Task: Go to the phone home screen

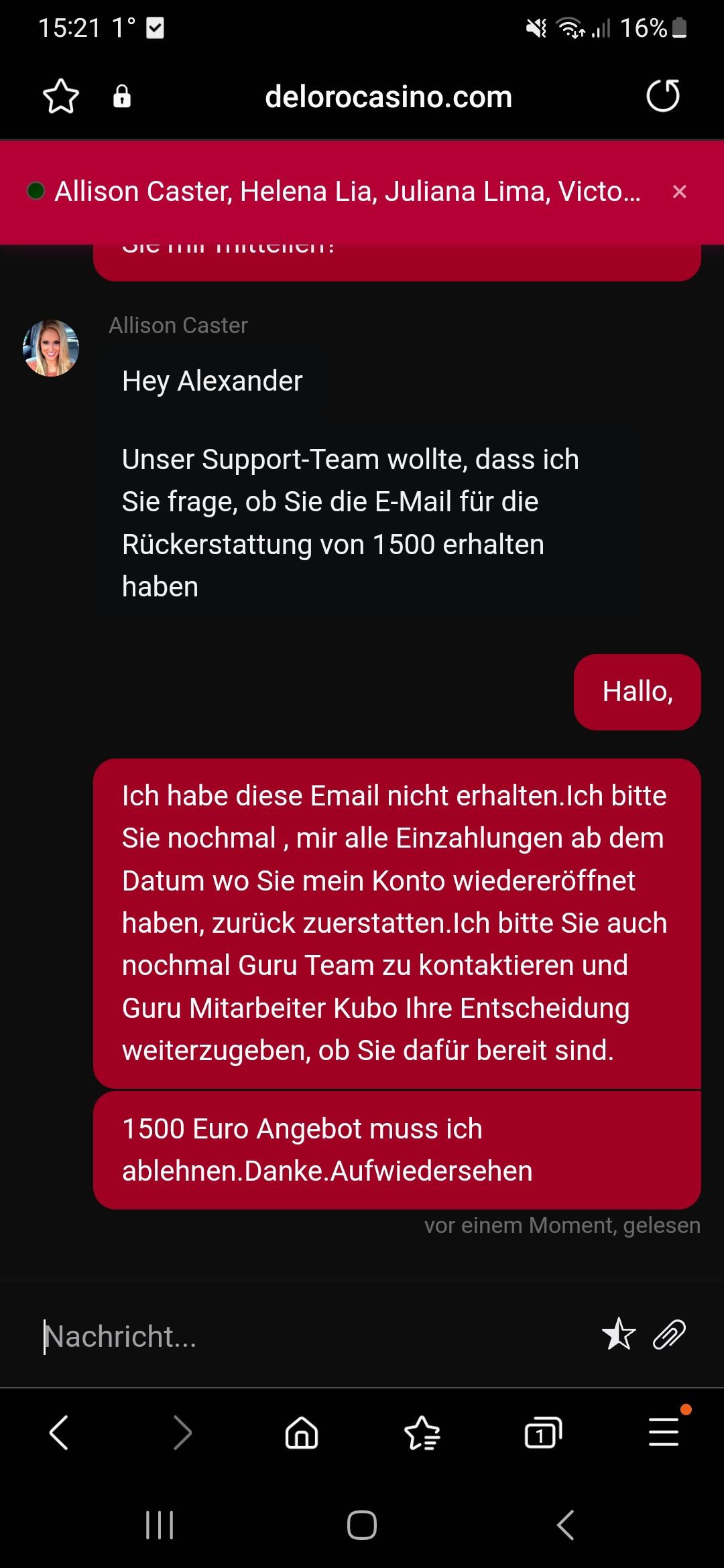Action: [x=362, y=1525]
